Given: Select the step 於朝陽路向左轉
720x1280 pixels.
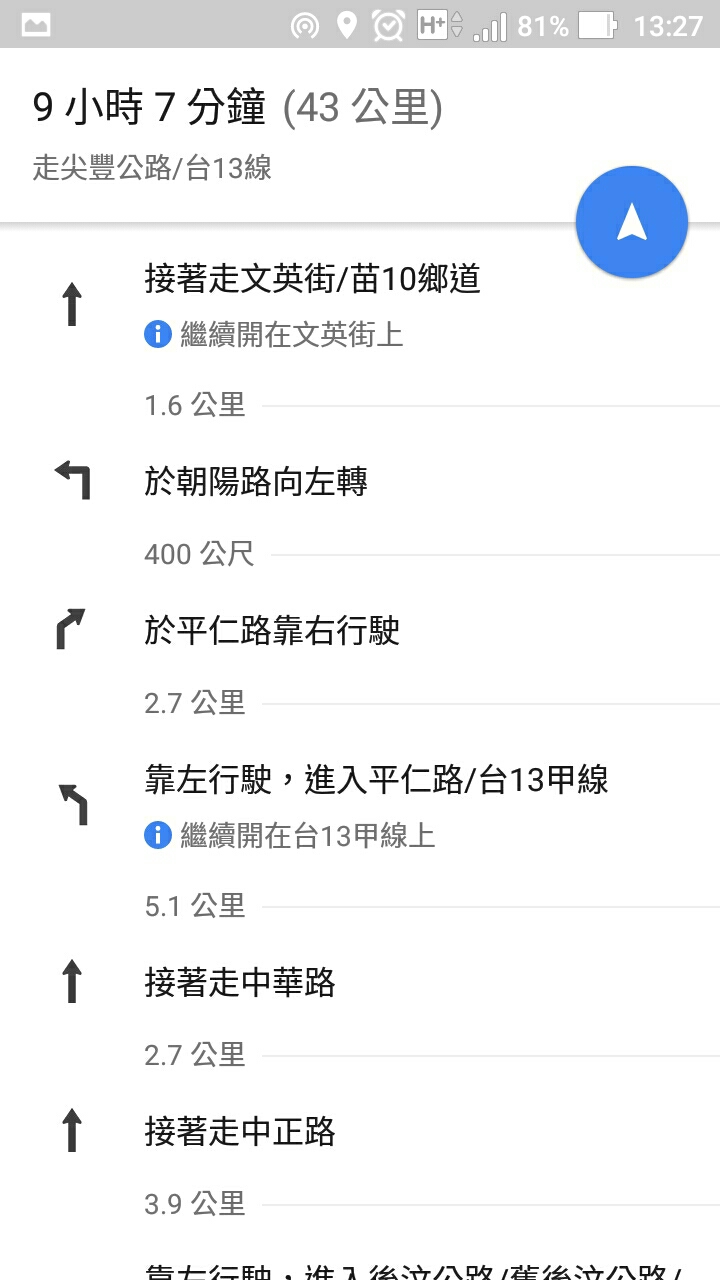Looking at the screenshot, I should (360, 481).
